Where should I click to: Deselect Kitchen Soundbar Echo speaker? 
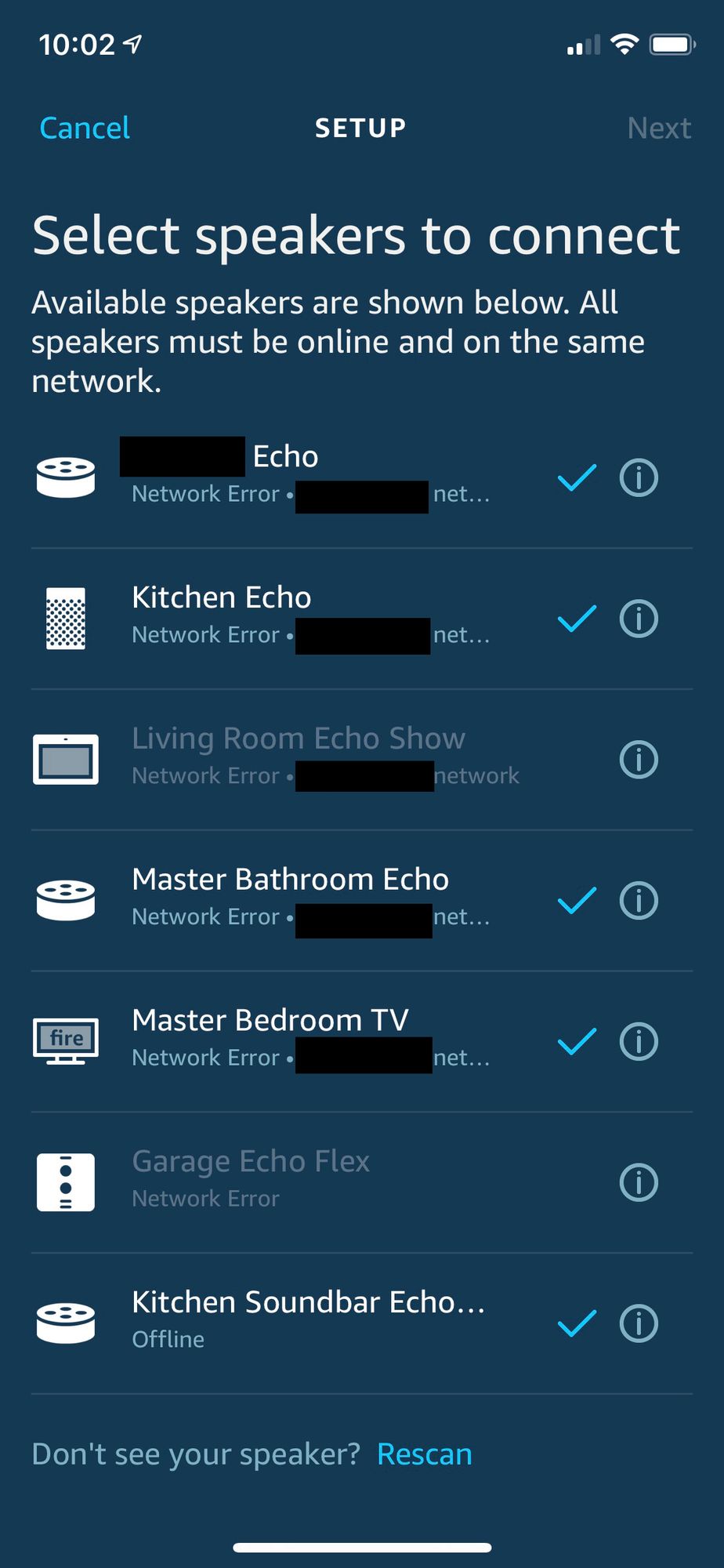click(577, 1324)
